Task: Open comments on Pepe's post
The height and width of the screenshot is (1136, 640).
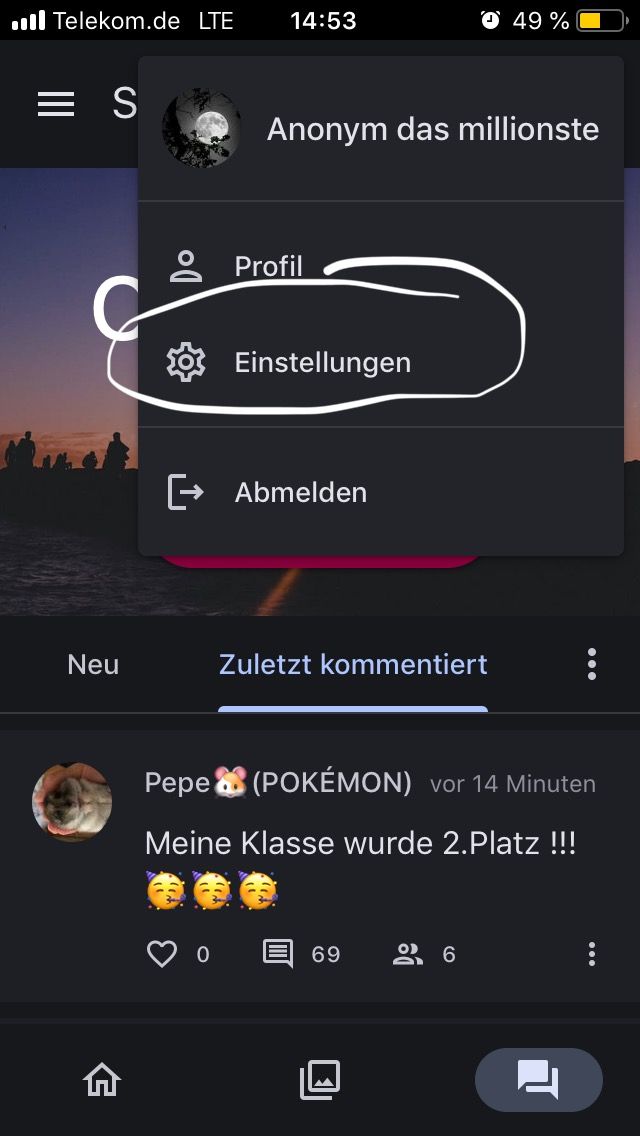Action: 278,954
